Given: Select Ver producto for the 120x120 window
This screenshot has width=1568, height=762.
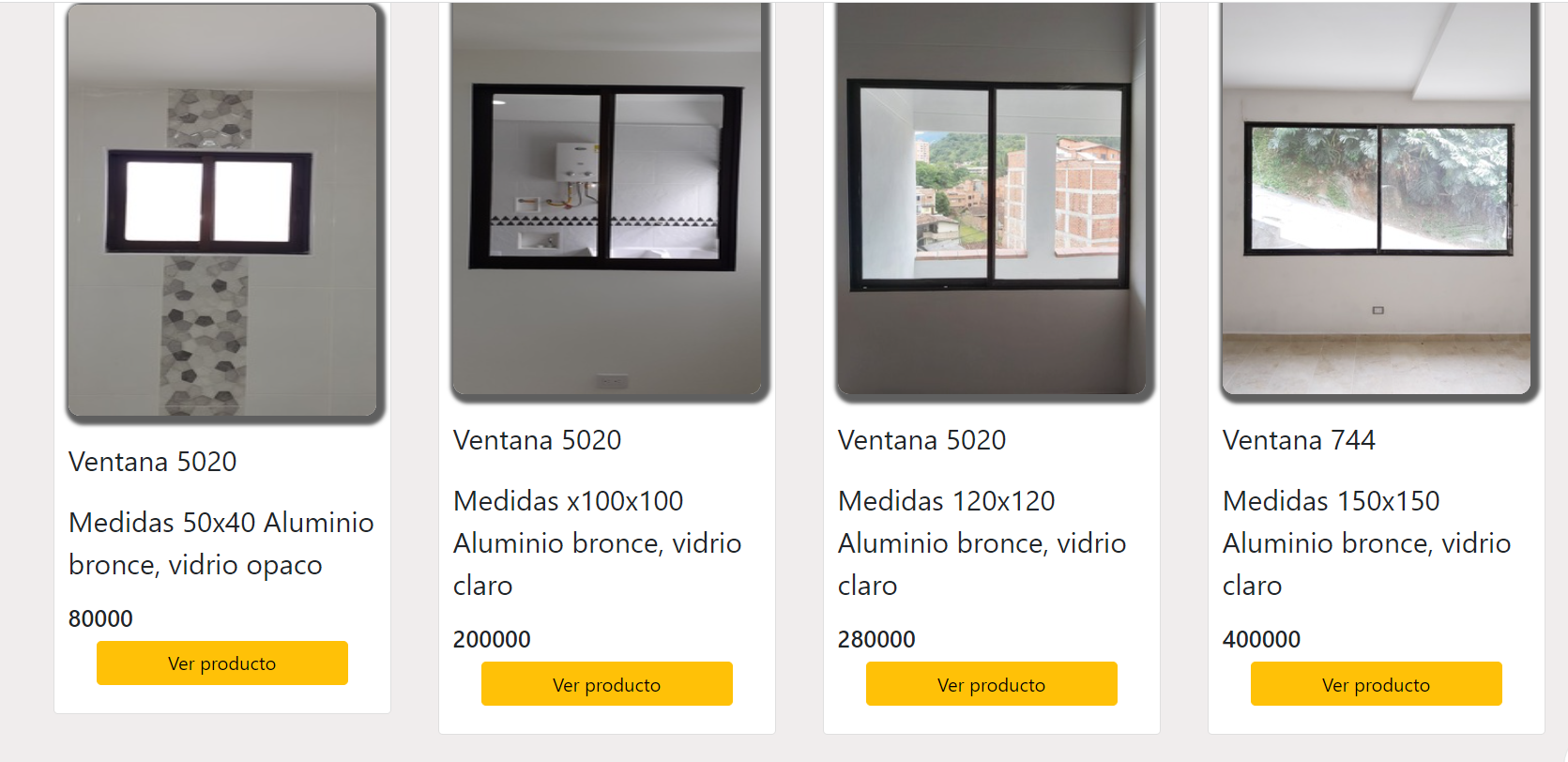Looking at the screenshot, I should tap(991, 684).
